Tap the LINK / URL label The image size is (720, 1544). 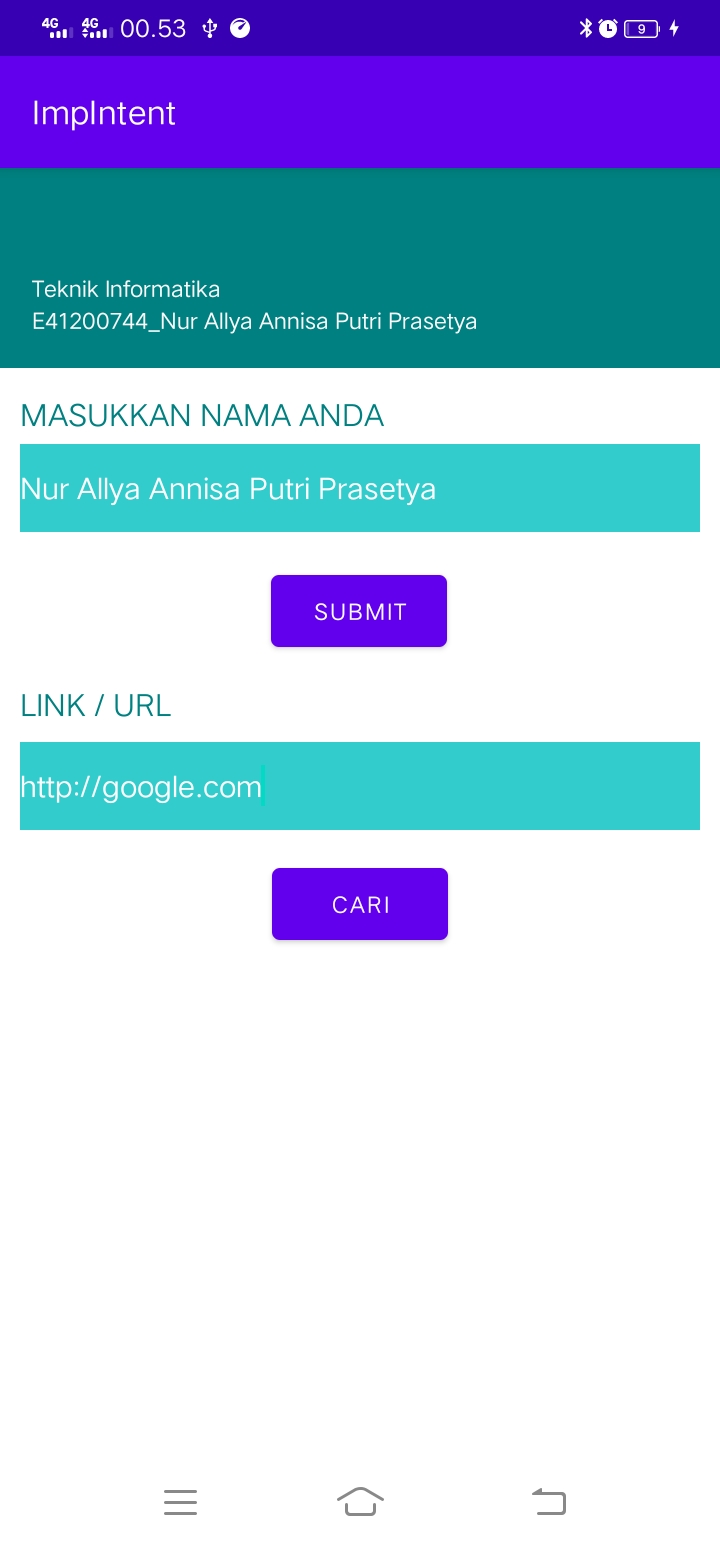point(96,705)
